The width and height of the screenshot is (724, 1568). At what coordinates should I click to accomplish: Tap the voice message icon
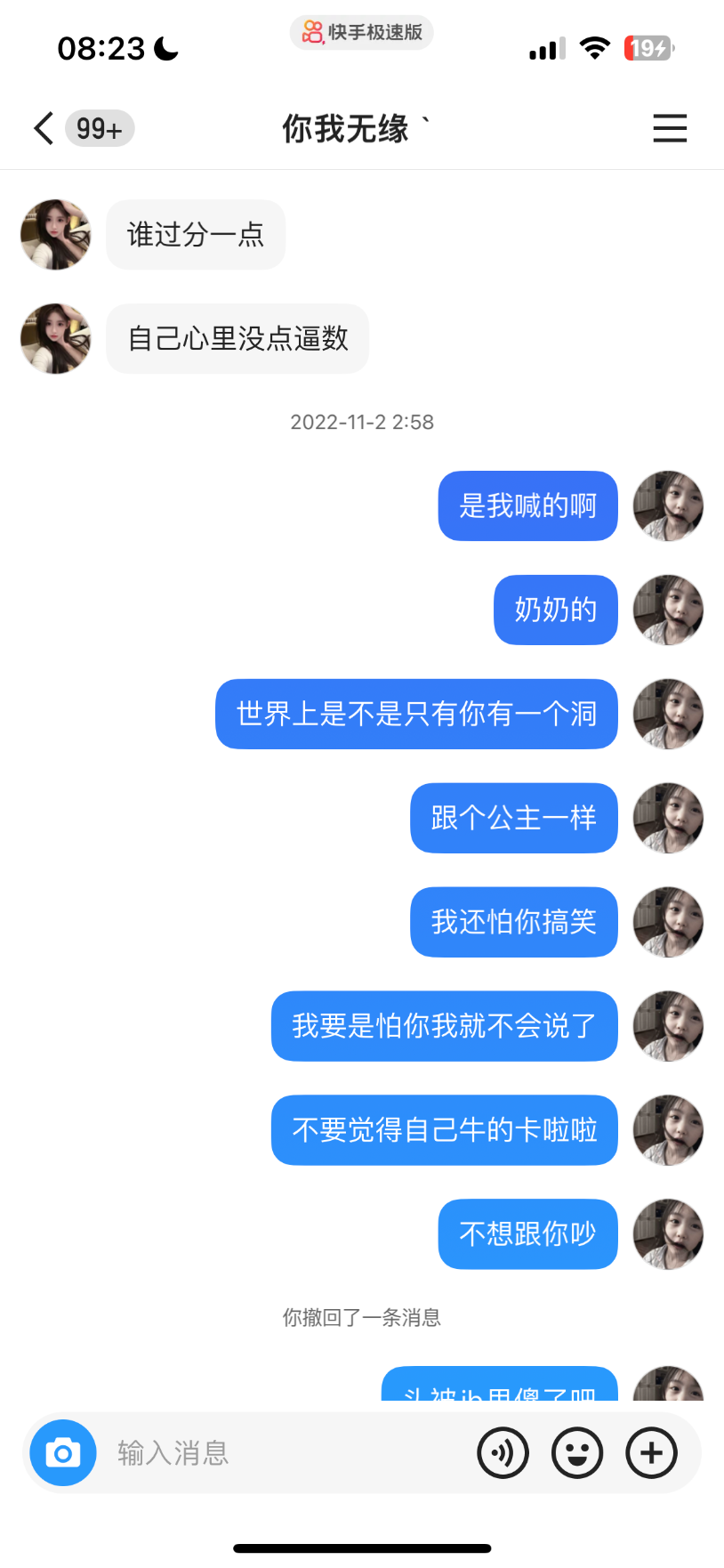pyautogui.click(x=503, y=1452)
